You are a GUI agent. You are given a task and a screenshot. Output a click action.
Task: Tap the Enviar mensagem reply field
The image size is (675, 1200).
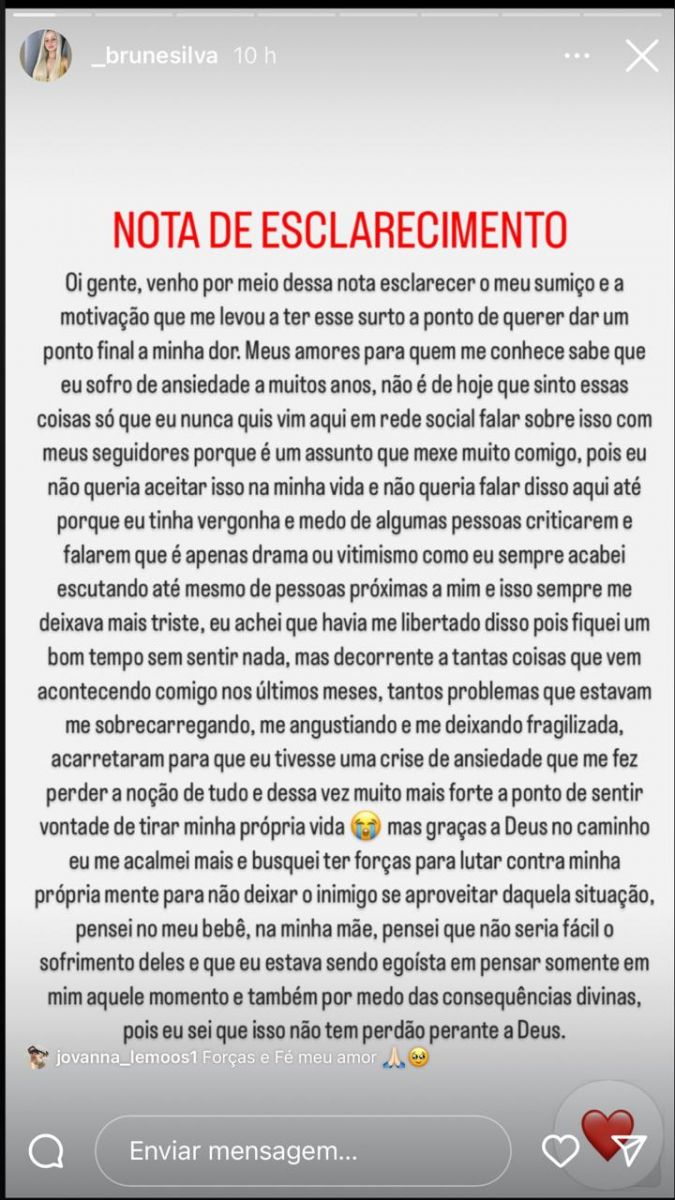click(x=302, y=1151)
